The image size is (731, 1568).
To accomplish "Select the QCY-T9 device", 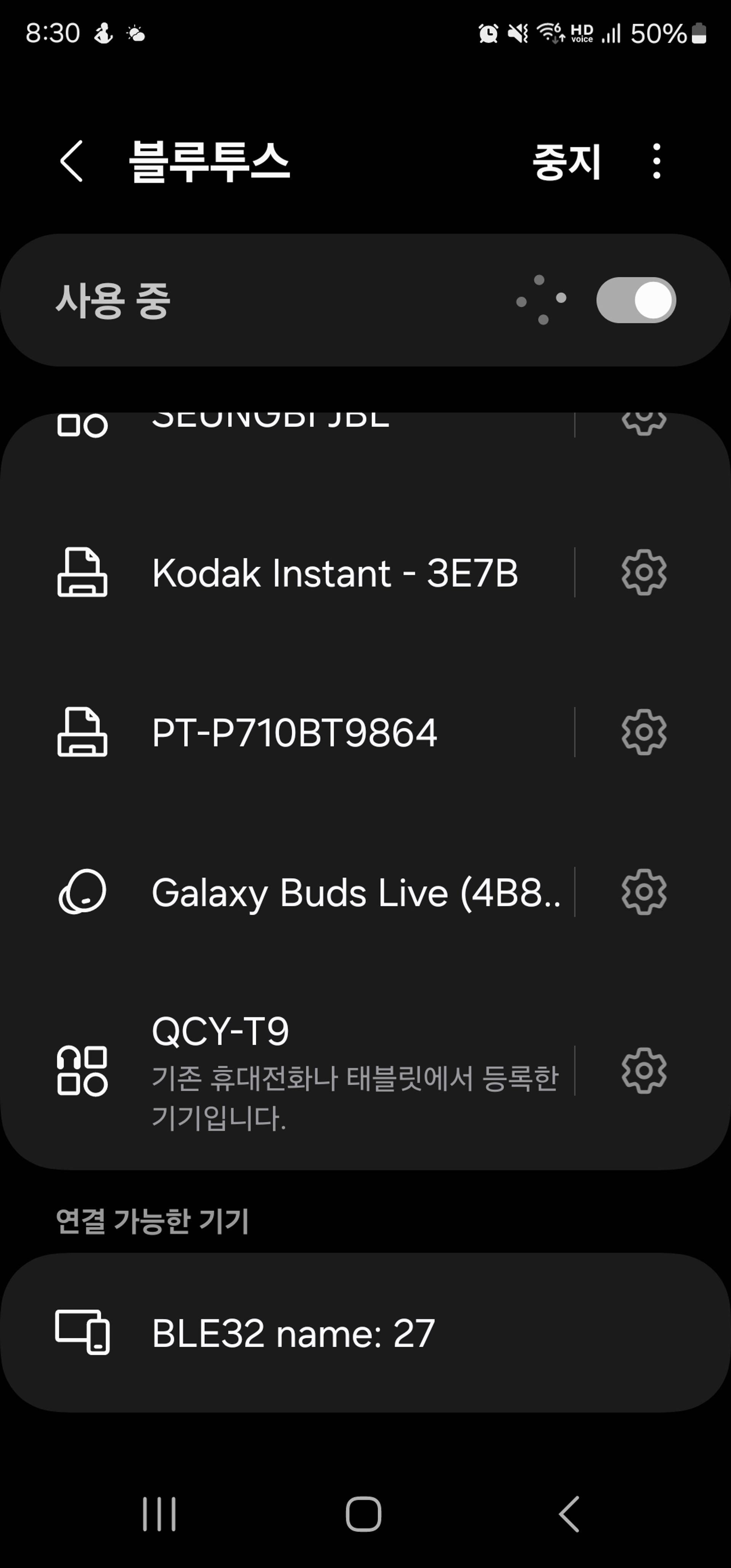I will click(353, 1070).
